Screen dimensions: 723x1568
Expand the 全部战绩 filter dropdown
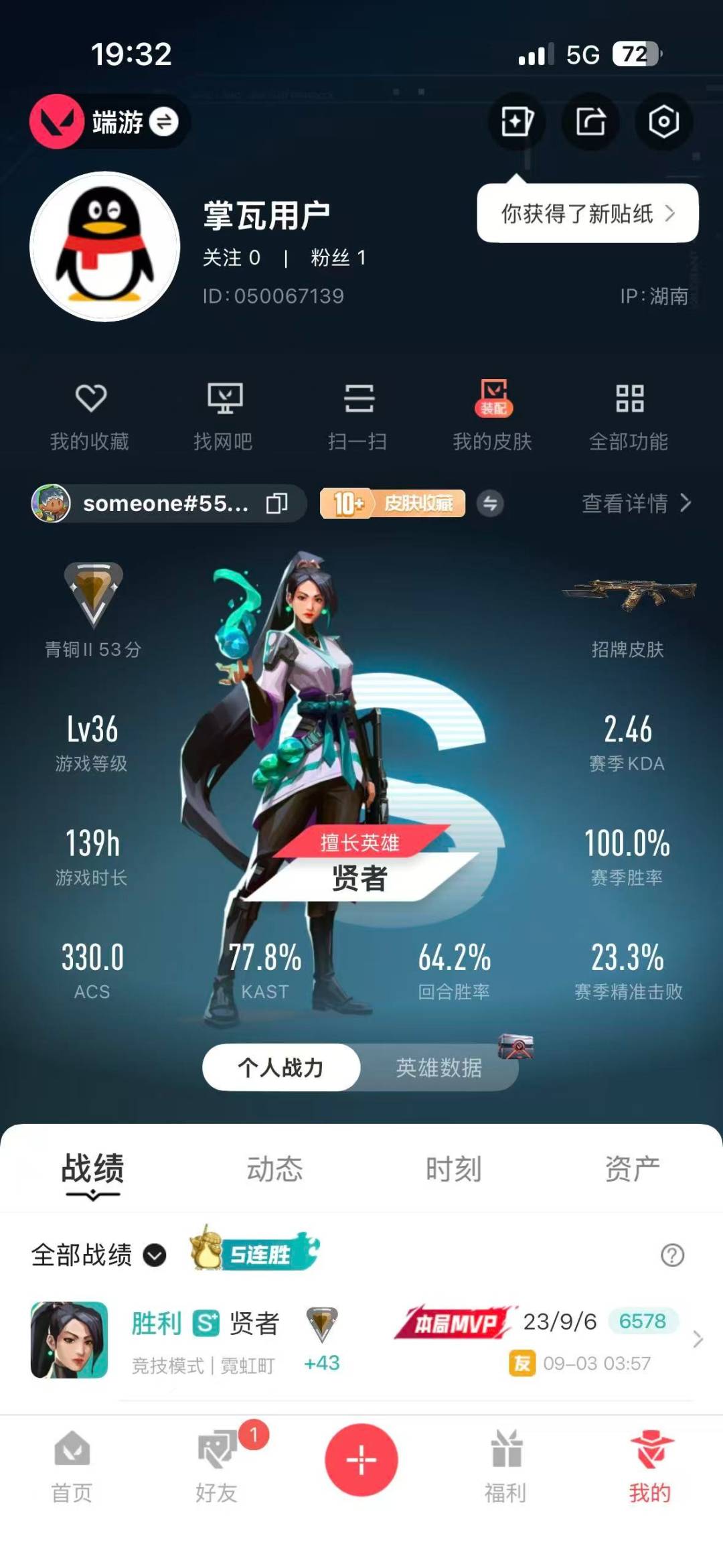click(x=98, y=1255)
